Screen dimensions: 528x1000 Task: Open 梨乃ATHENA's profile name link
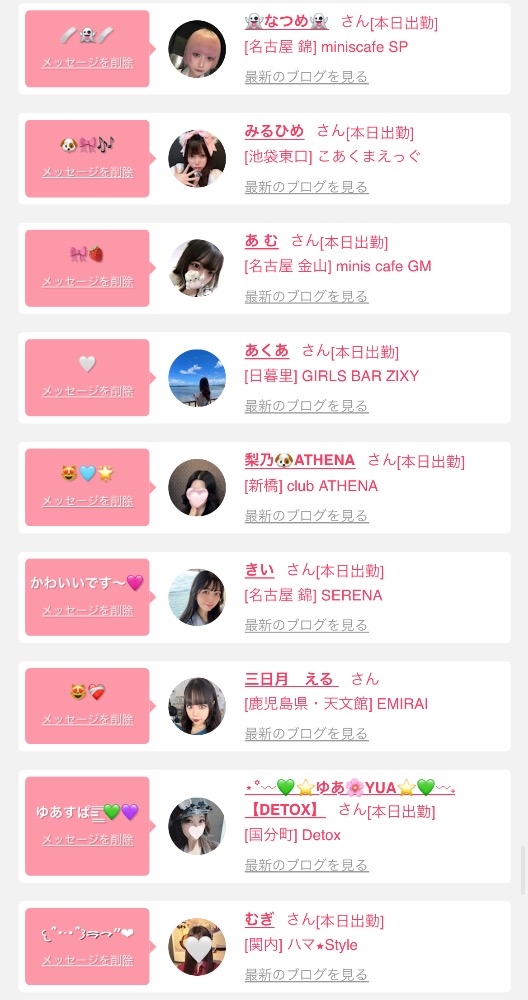(300, 460)
